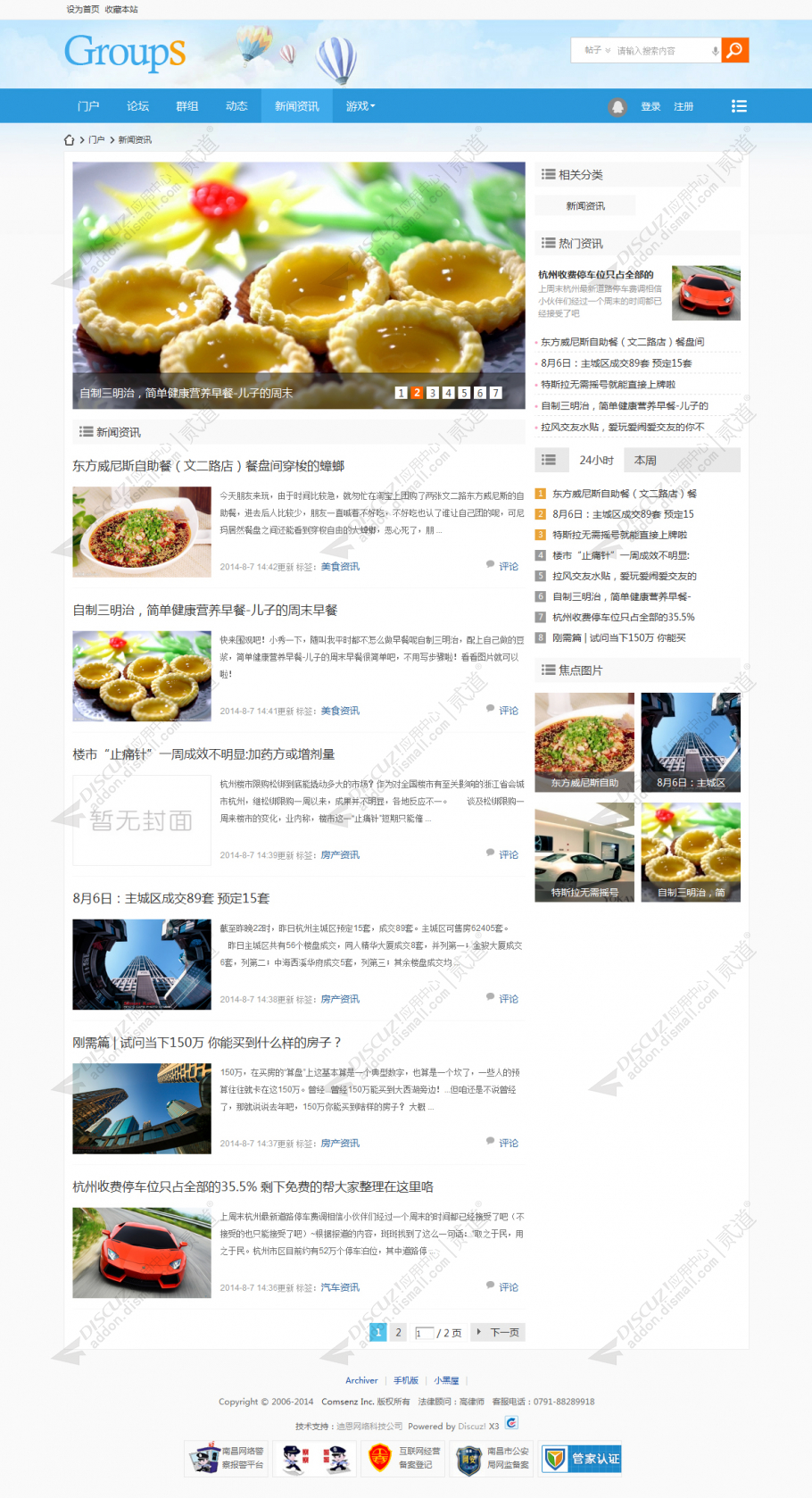Open the 论坛 navigation tab
Viewport: 812px width, 1498px height.
137,106
